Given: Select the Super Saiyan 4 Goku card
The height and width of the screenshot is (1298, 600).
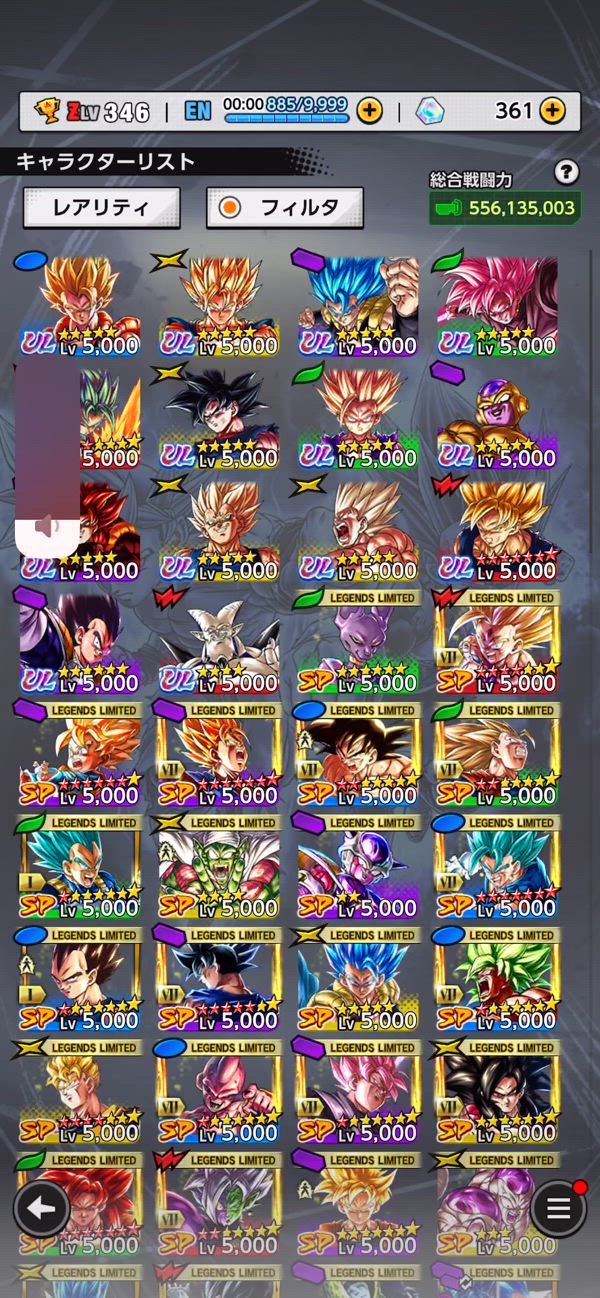Looking at the screenshot, I should (497, 1093).
